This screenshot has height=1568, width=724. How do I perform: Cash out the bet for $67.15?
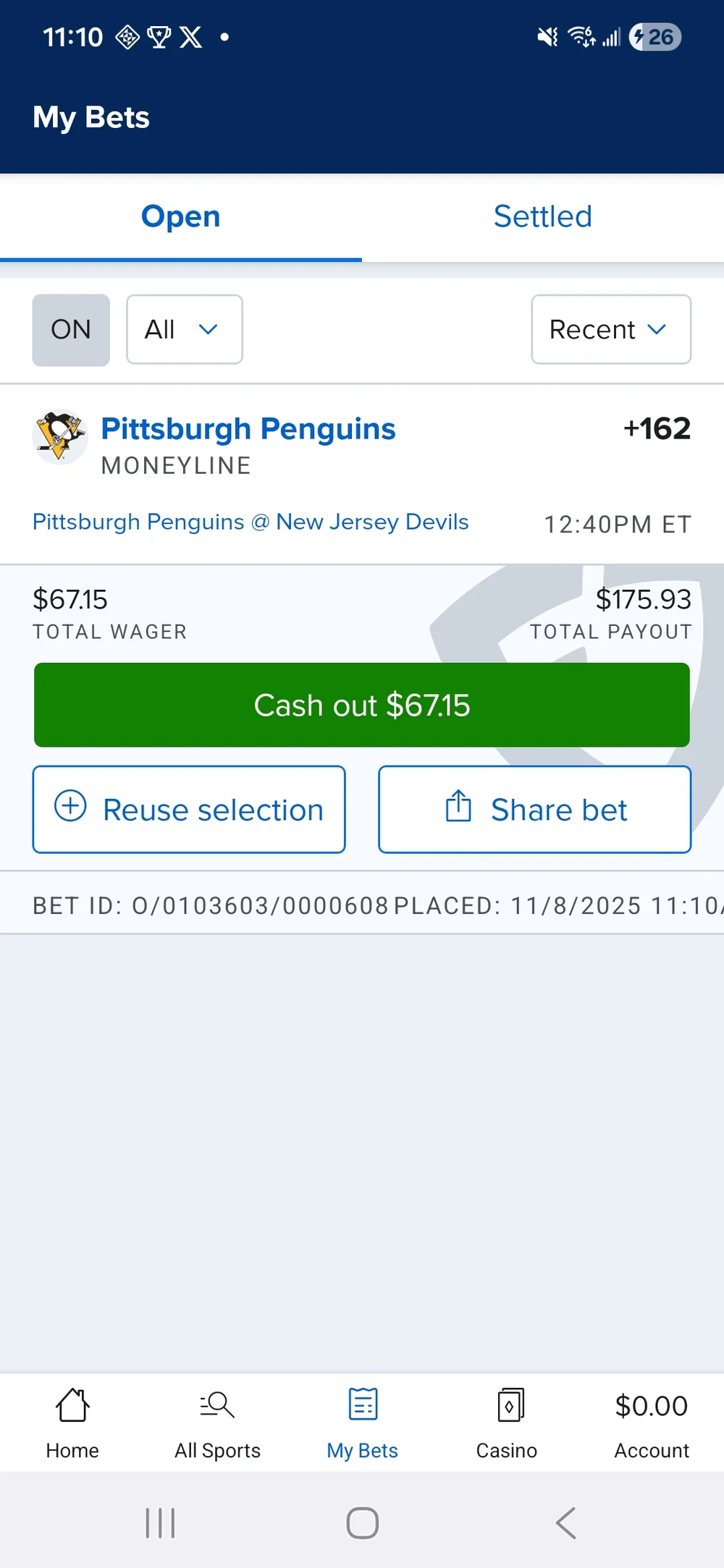pos(362,704)
